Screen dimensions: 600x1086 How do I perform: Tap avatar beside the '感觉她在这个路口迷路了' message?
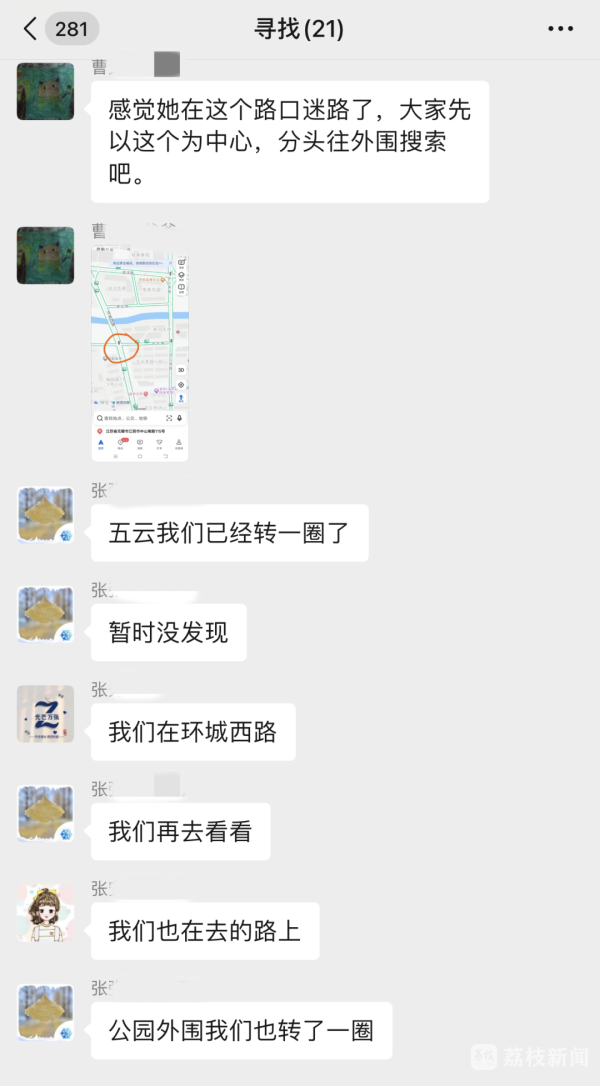(45, 92)
